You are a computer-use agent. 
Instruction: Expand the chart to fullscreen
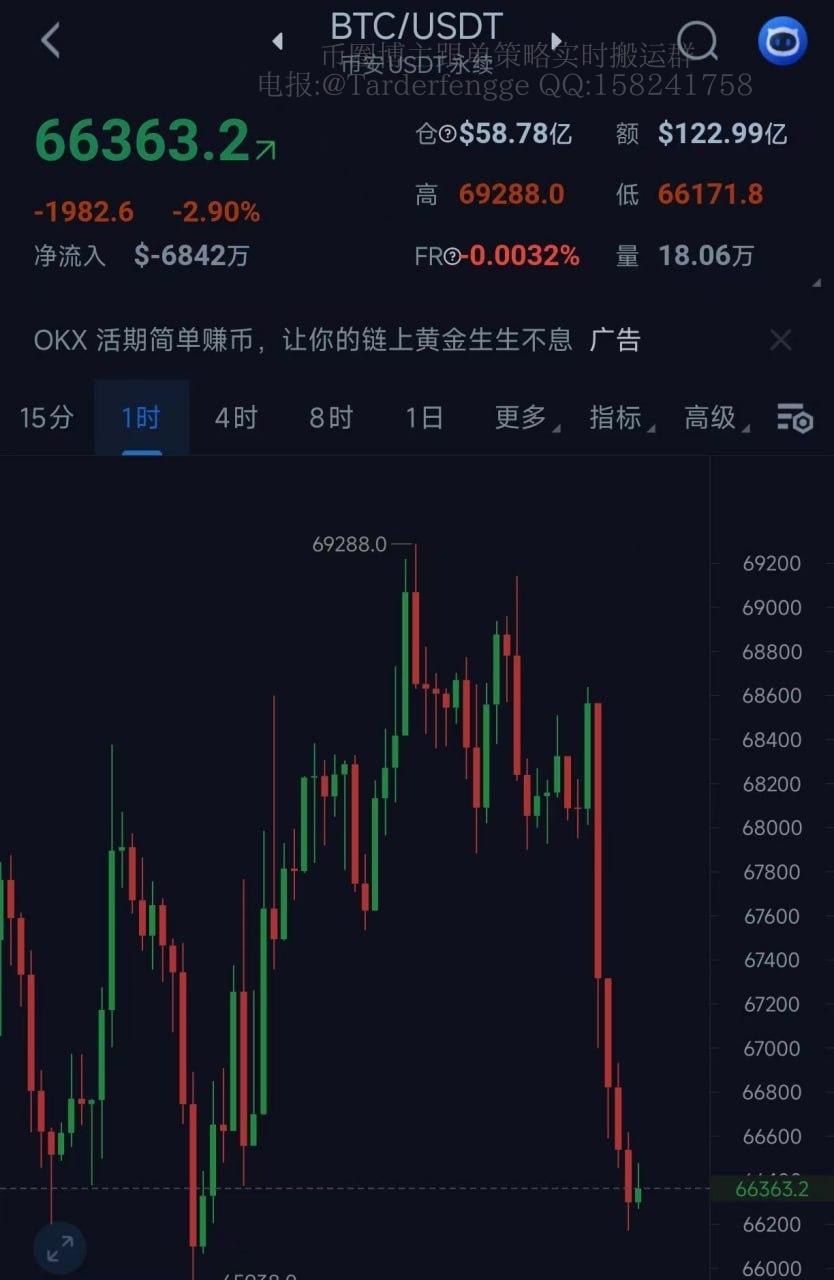point(60,1248)
